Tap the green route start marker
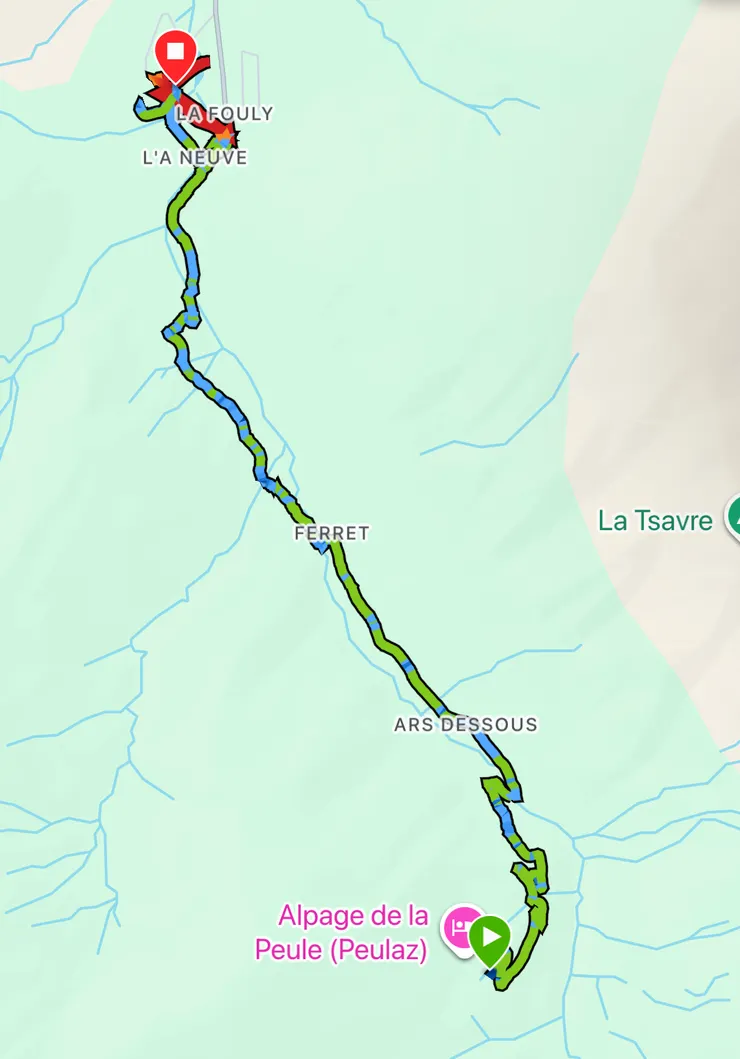The height and width of the screenshot is (1059, 740). (490, 939)
